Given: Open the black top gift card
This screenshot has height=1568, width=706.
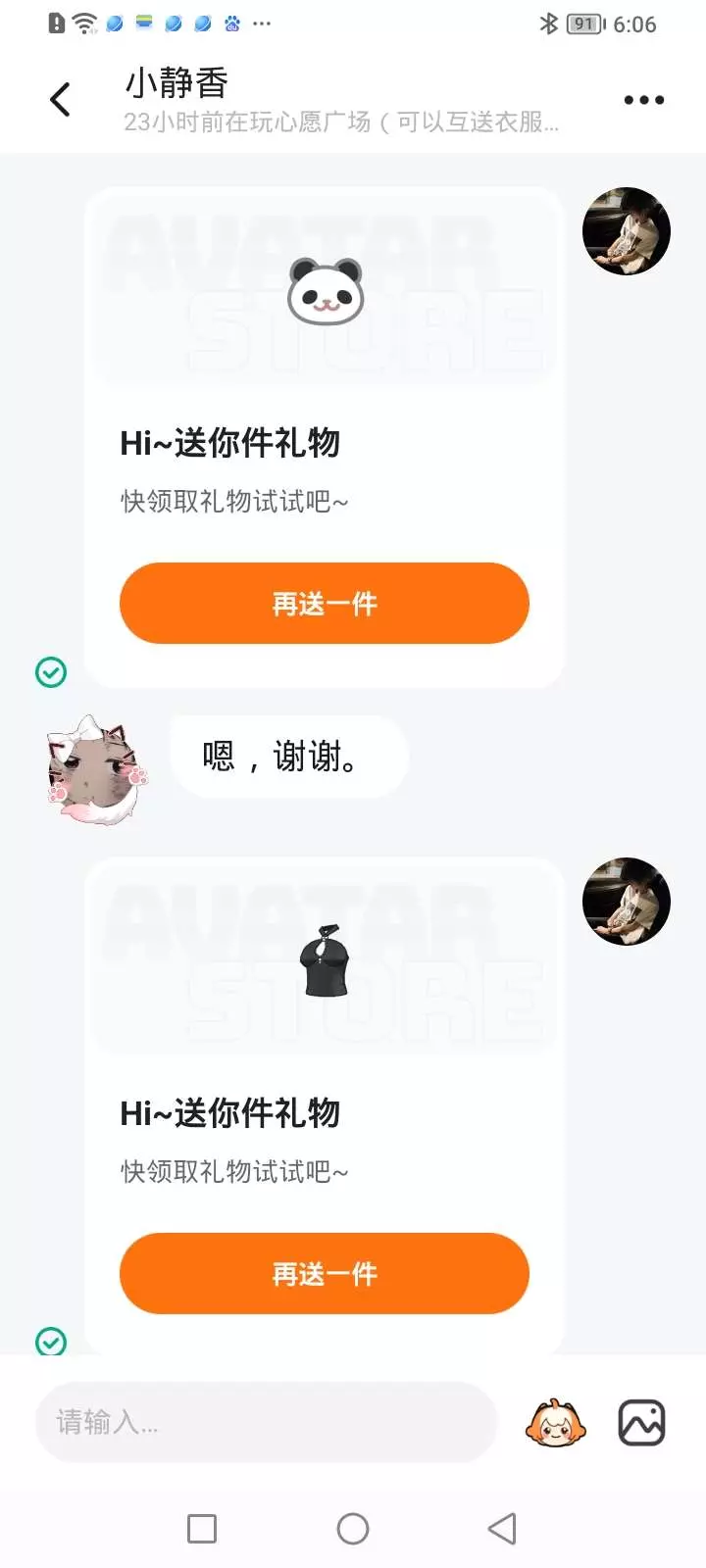Looking at the screenshot, I should pos(325,1107).
